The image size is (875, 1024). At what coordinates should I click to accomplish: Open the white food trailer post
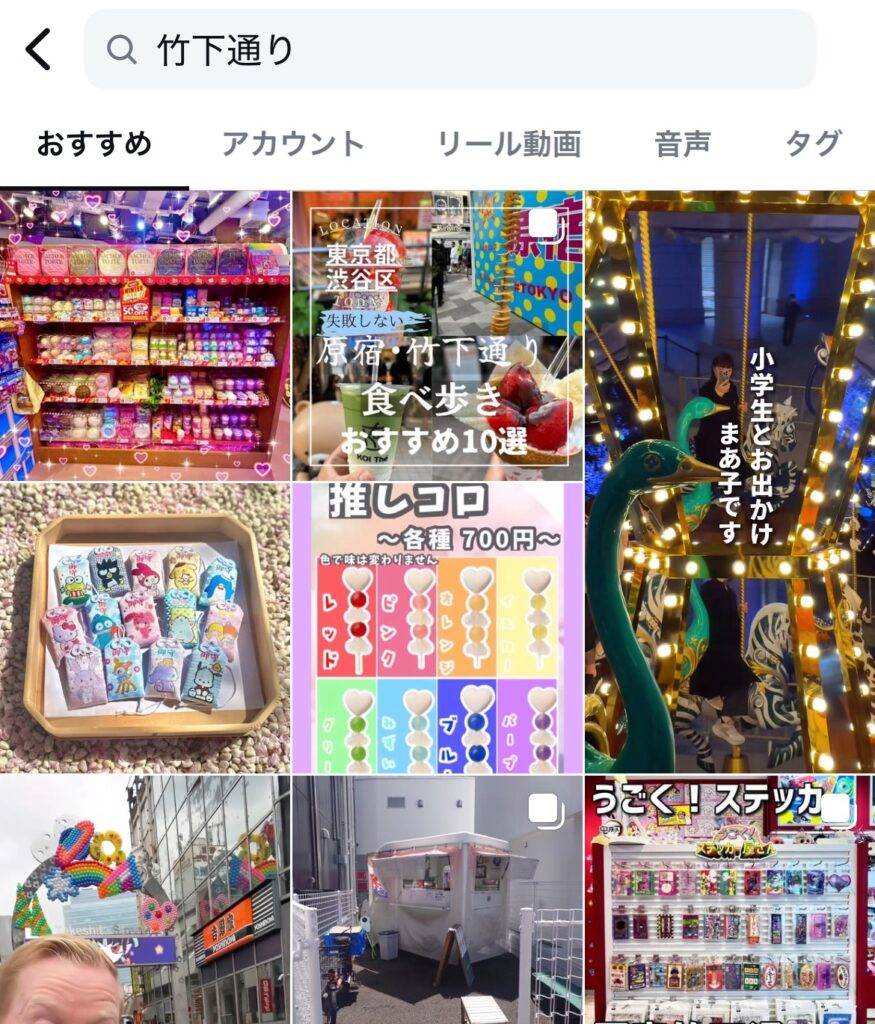tap(437, 898)
